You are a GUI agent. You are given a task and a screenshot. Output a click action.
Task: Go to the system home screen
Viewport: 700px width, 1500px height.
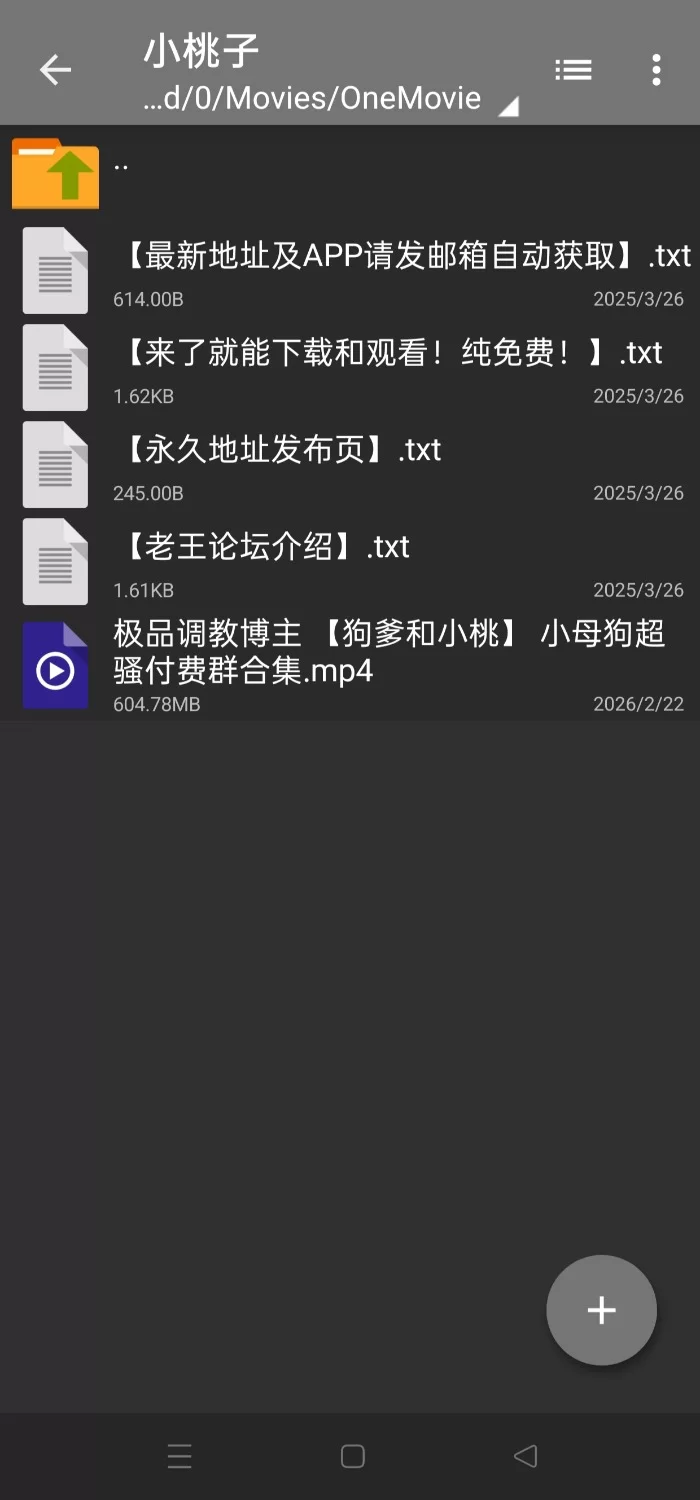pyautogui.click(x=352, y=1456)
